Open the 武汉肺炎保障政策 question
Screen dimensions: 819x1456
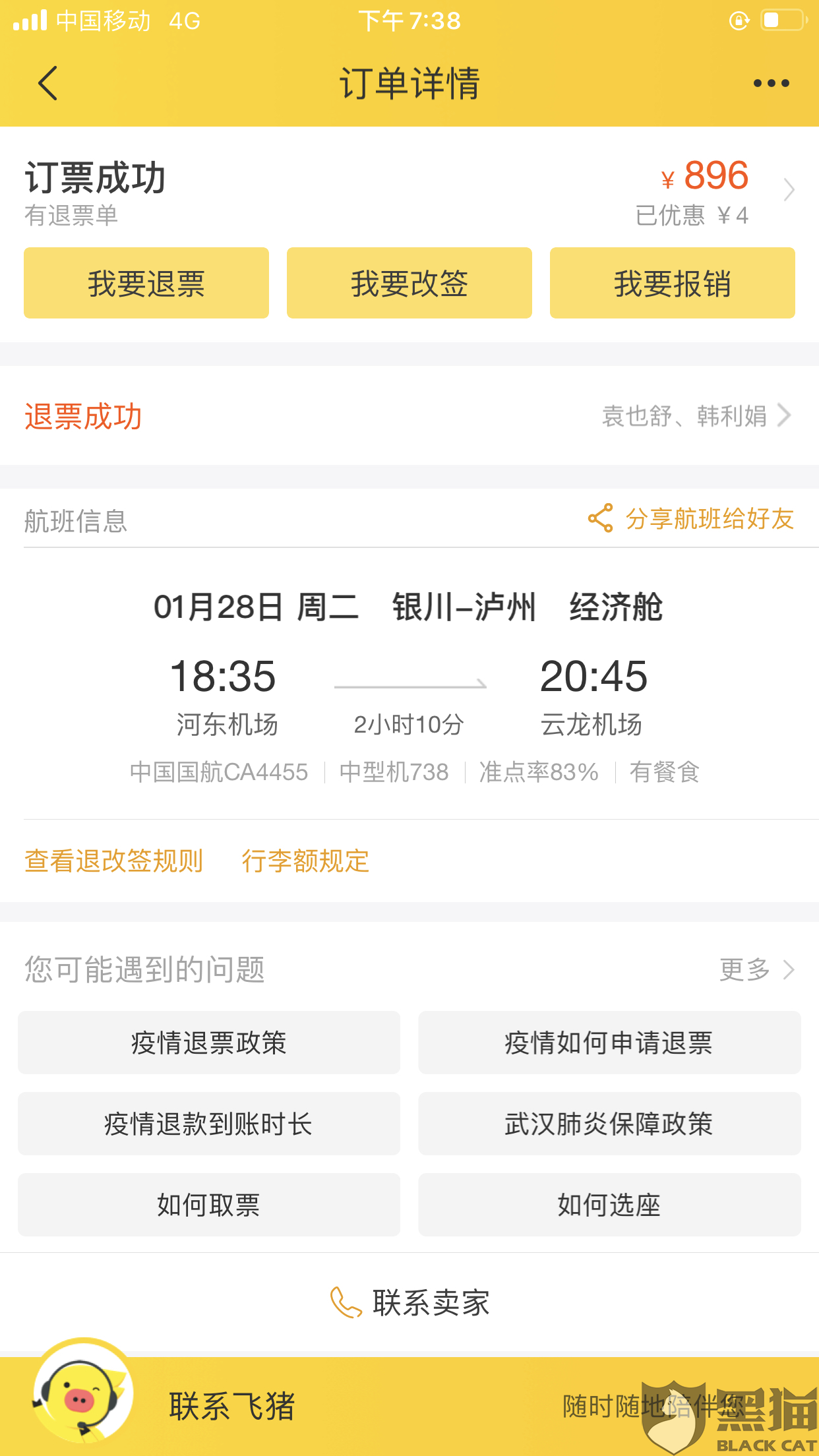(x=609, y=1124)
